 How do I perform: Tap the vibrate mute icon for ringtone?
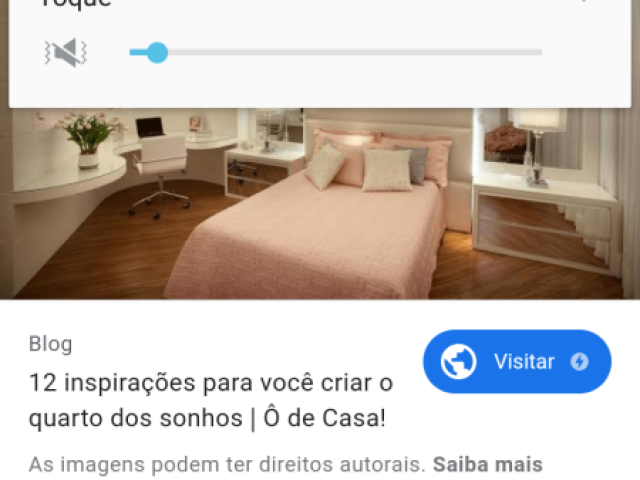(x=66, y=53)
